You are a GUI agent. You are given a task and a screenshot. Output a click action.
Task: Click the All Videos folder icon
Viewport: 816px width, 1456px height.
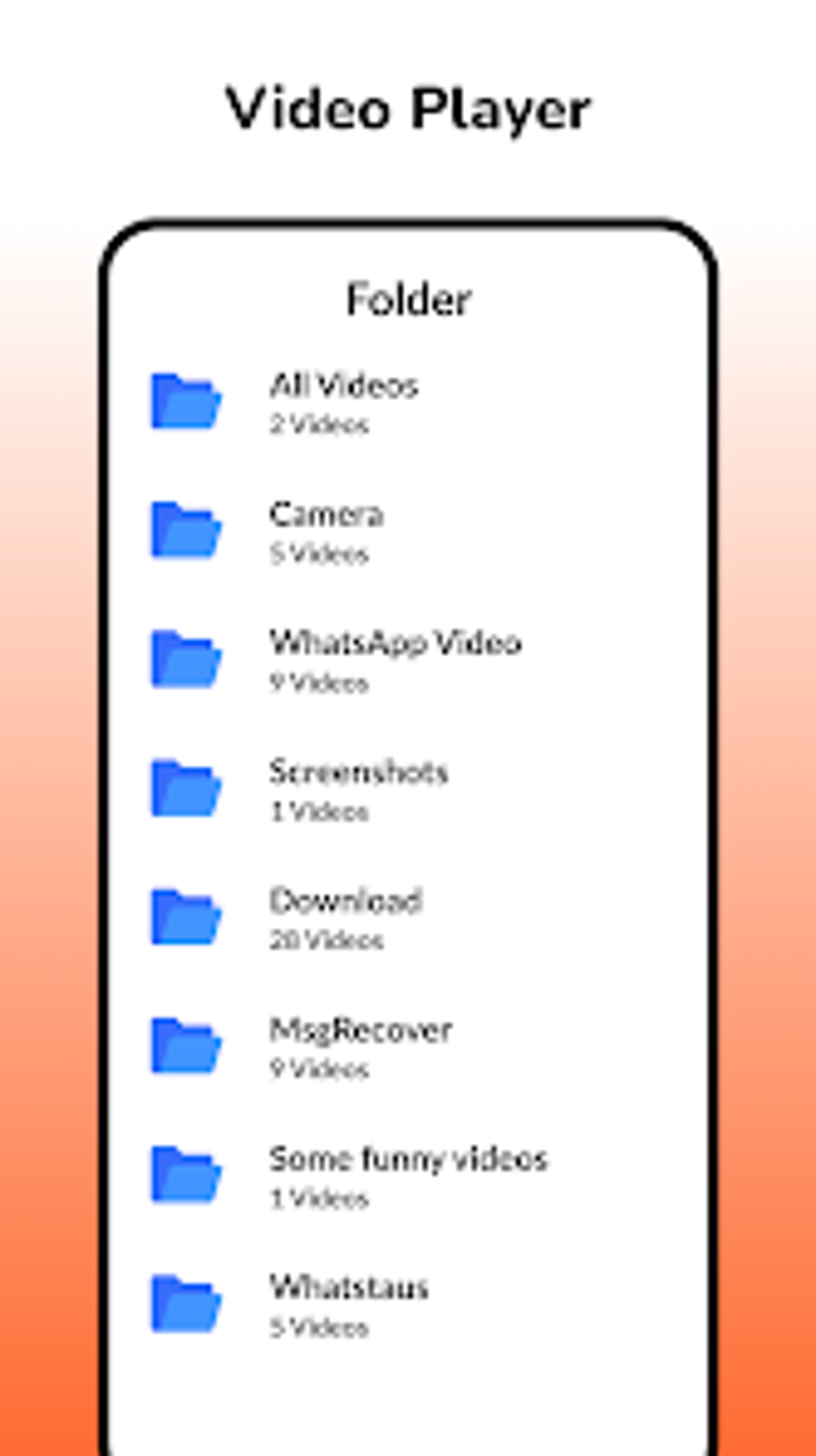coord(186,399)
